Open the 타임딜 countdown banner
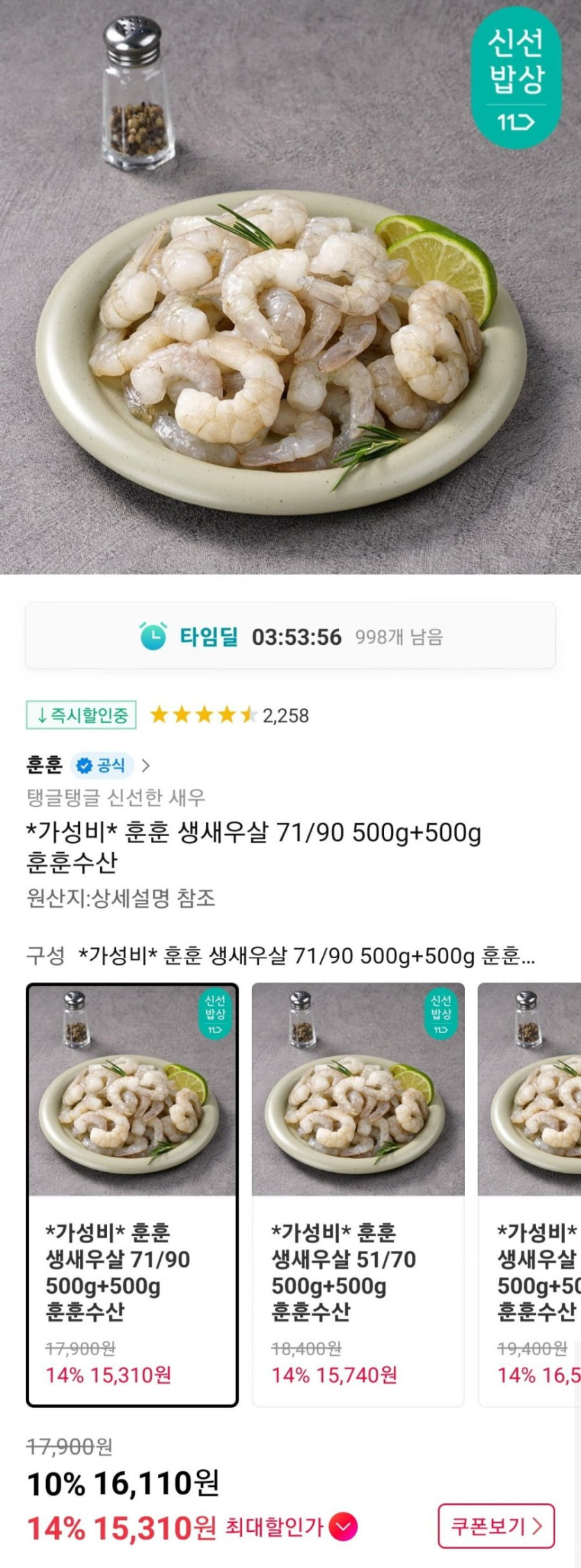The width and height of the screenshot is (581, 1568). (290, 636)
